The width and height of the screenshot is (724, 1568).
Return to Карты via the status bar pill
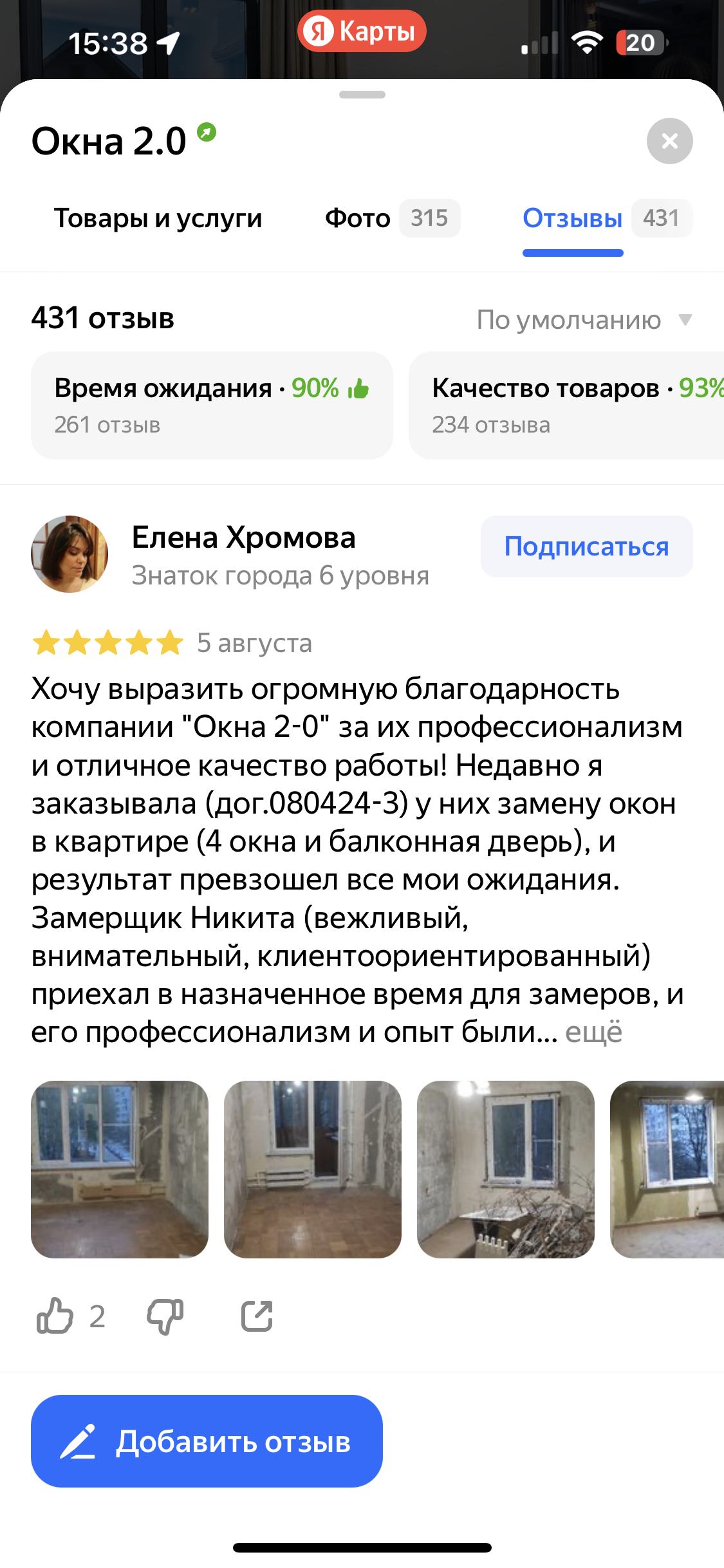[362, 31]
